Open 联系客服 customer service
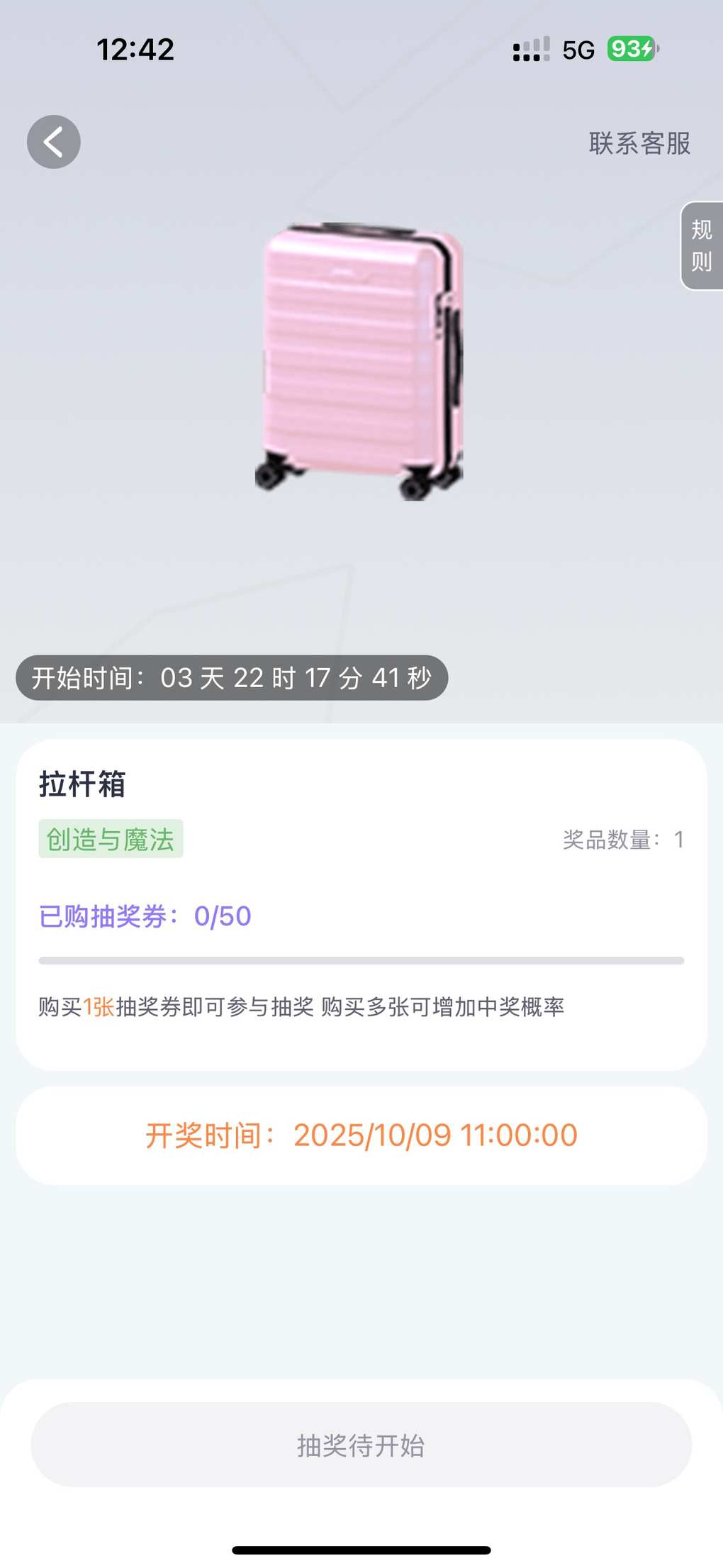723x1568 pixels. pyautogui.click(x=639, y=143)
